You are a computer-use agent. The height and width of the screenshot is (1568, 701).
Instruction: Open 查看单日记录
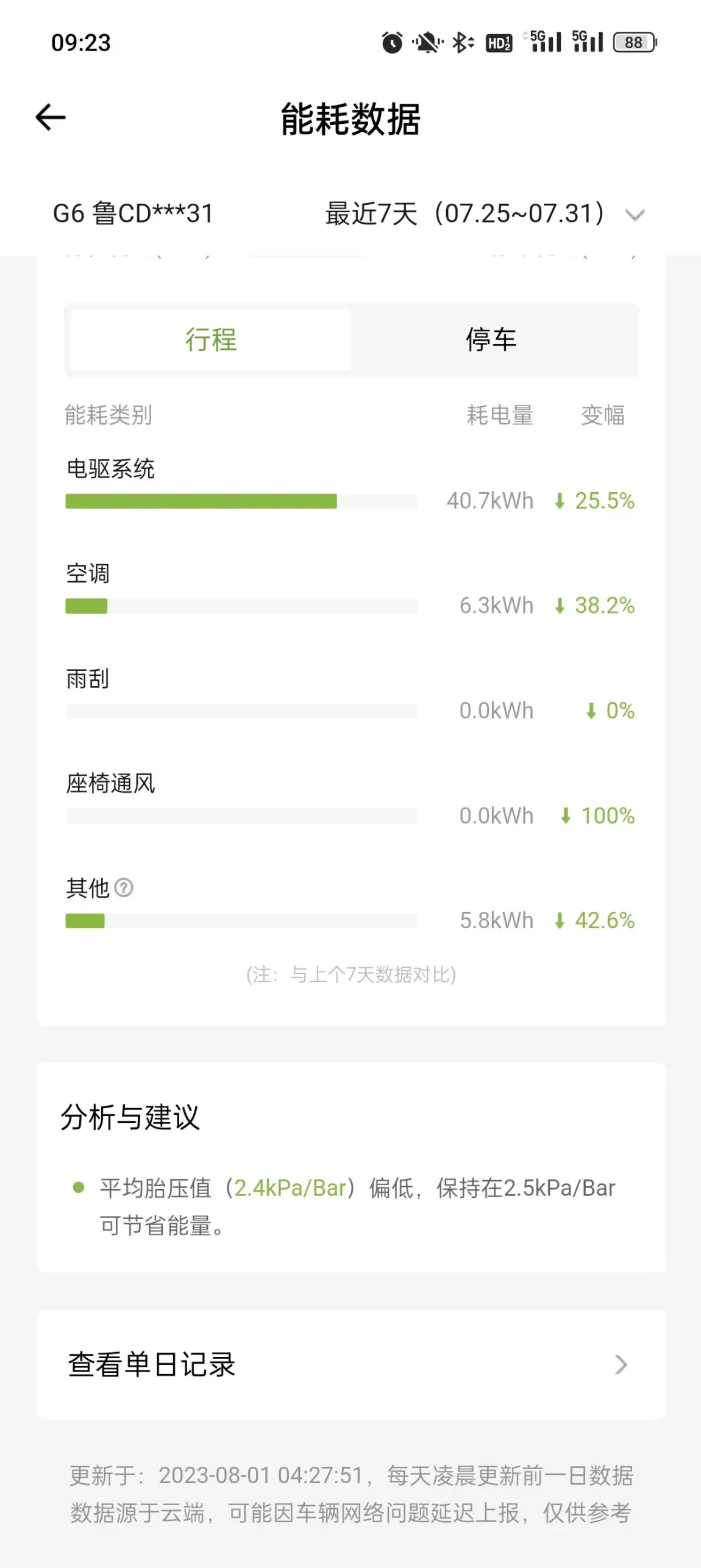point(350,1364)
